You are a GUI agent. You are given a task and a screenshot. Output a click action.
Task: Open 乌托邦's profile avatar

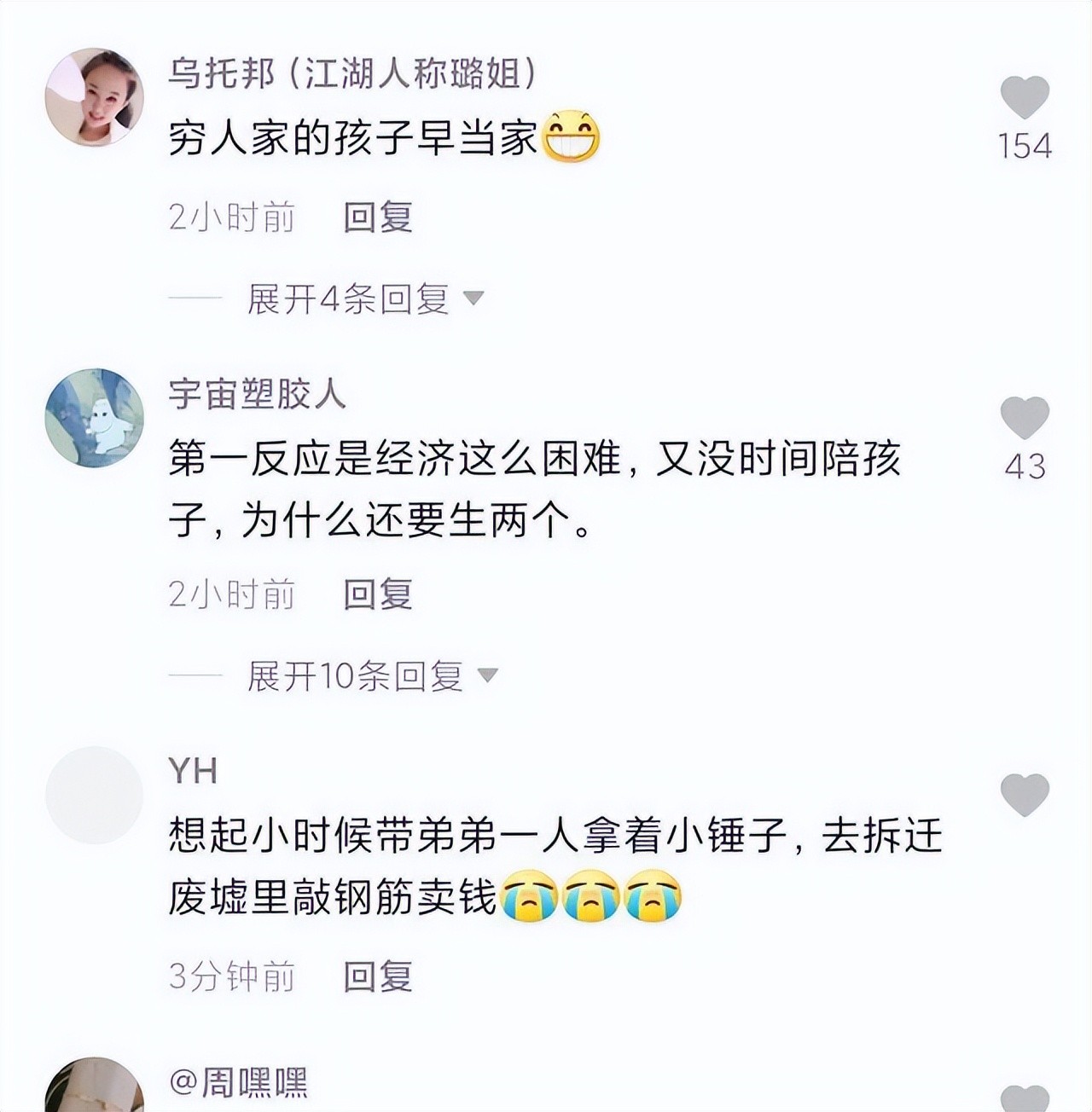tap(94, 97)
